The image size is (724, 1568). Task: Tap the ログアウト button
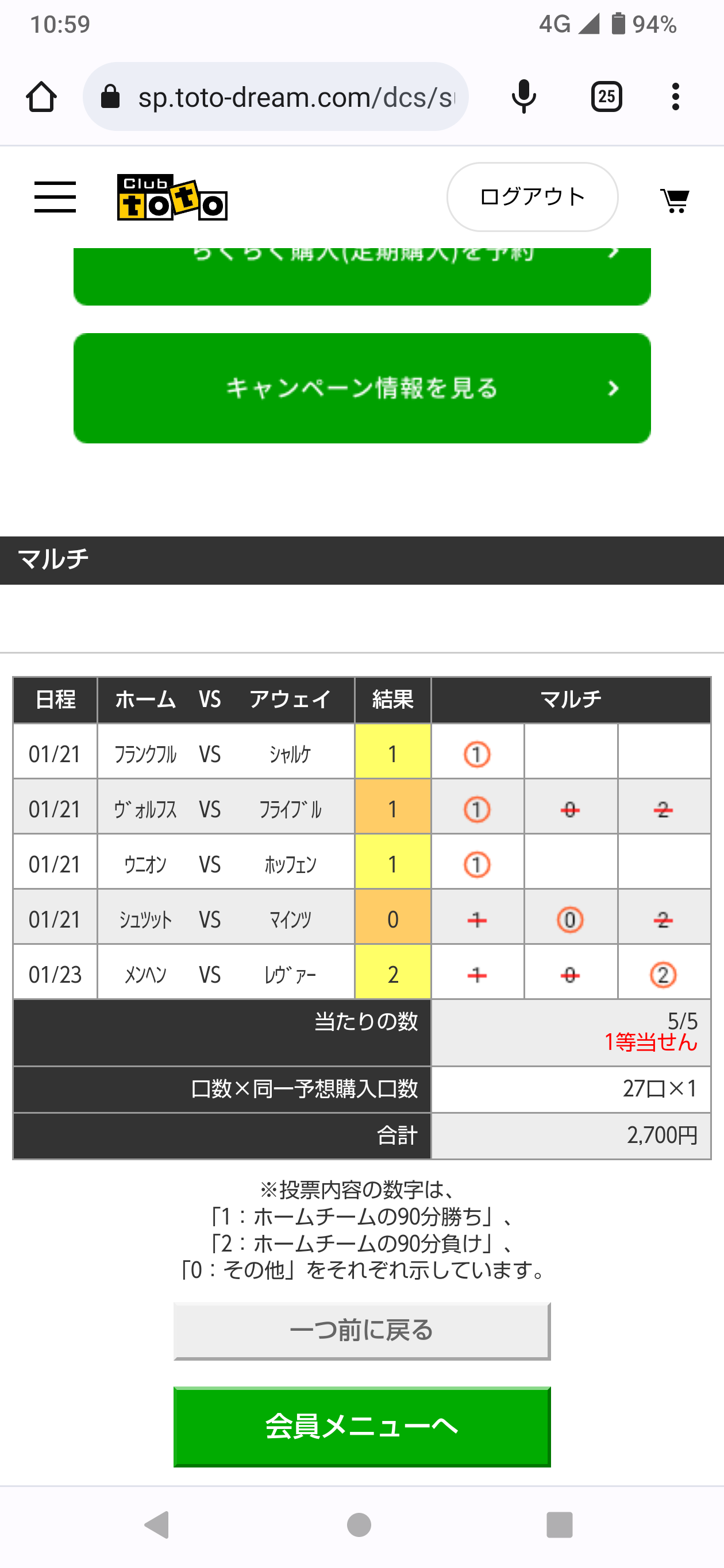pyautogui.click(x=532, y=196)
